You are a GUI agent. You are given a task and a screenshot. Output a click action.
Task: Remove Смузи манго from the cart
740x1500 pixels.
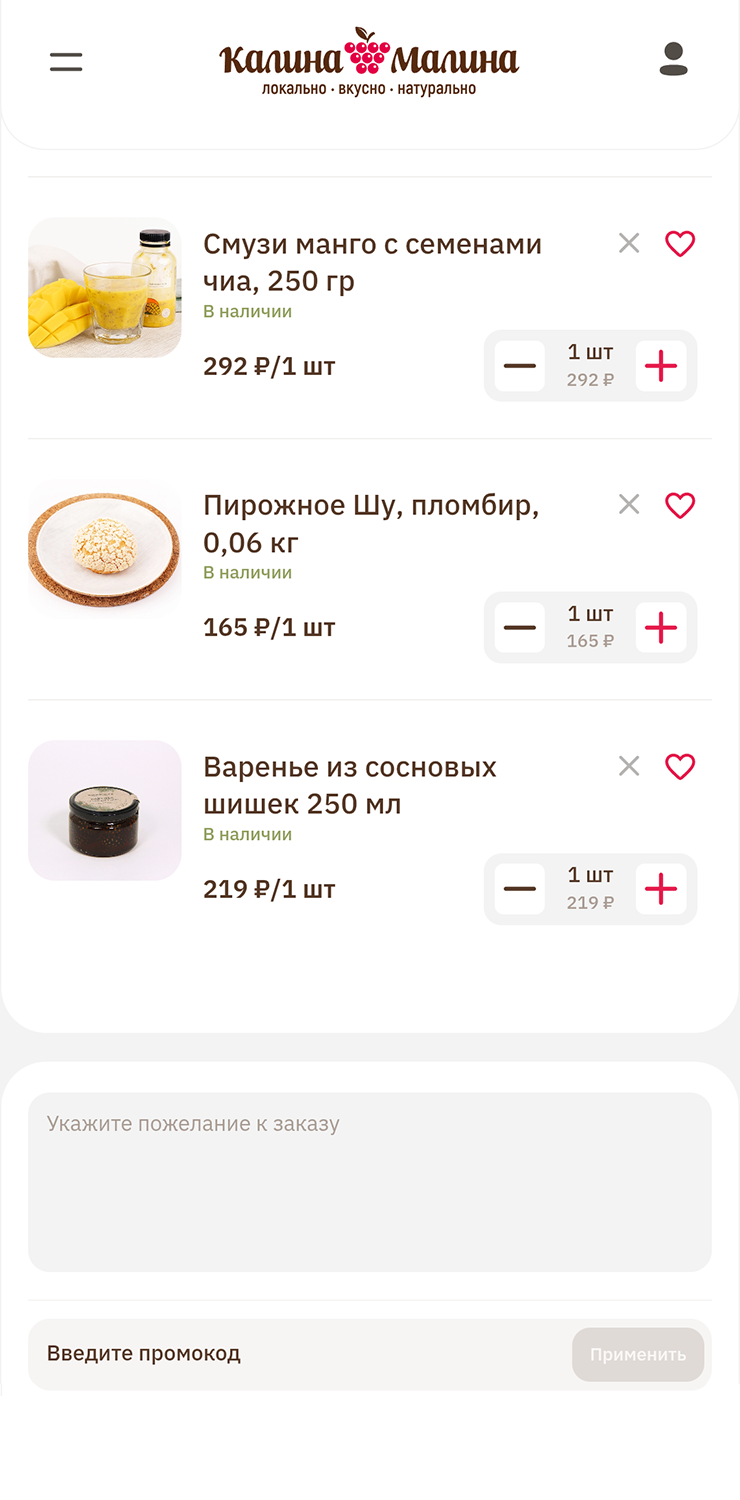(x=629, y=243)
